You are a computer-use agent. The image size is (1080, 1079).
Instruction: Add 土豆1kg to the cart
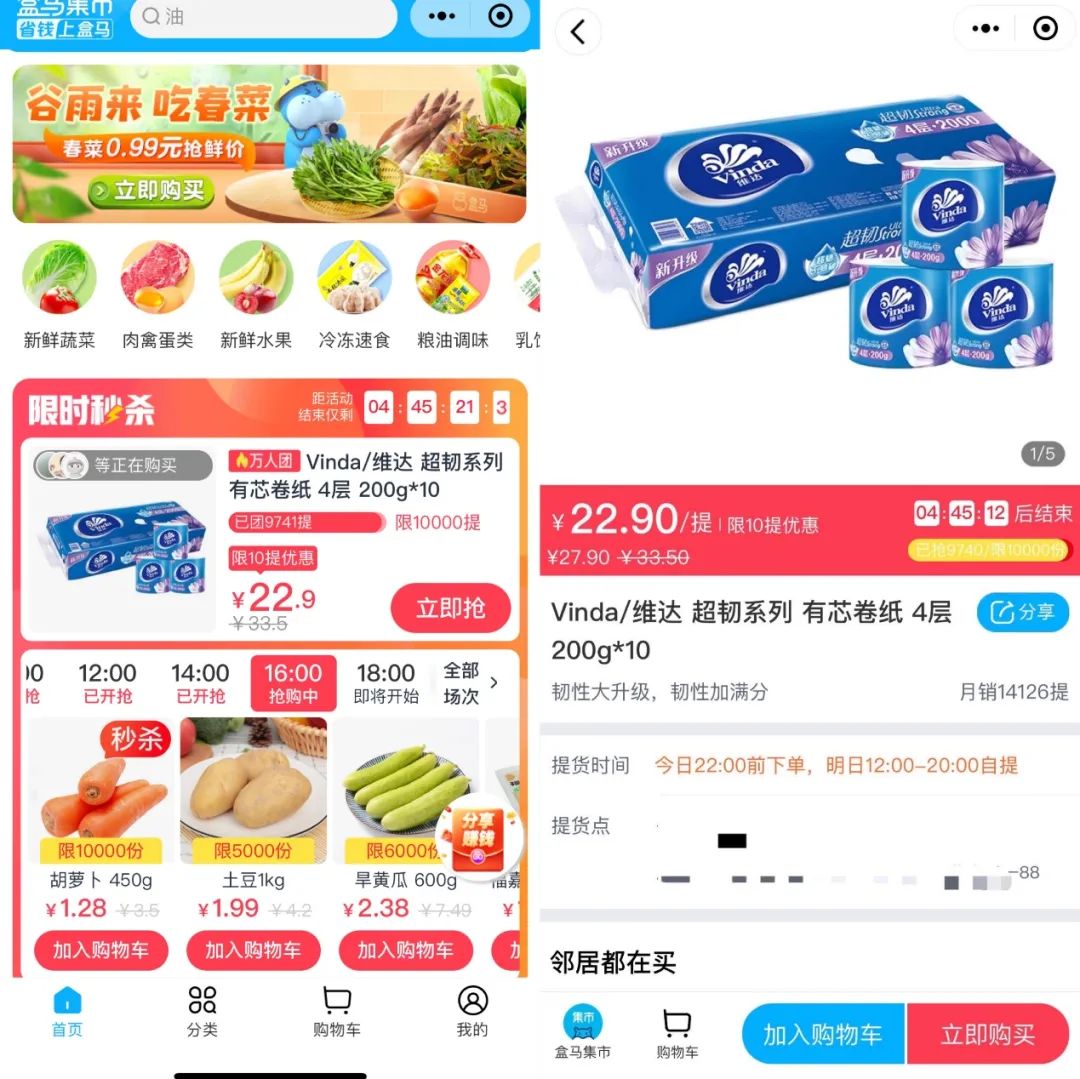(253, 950)
